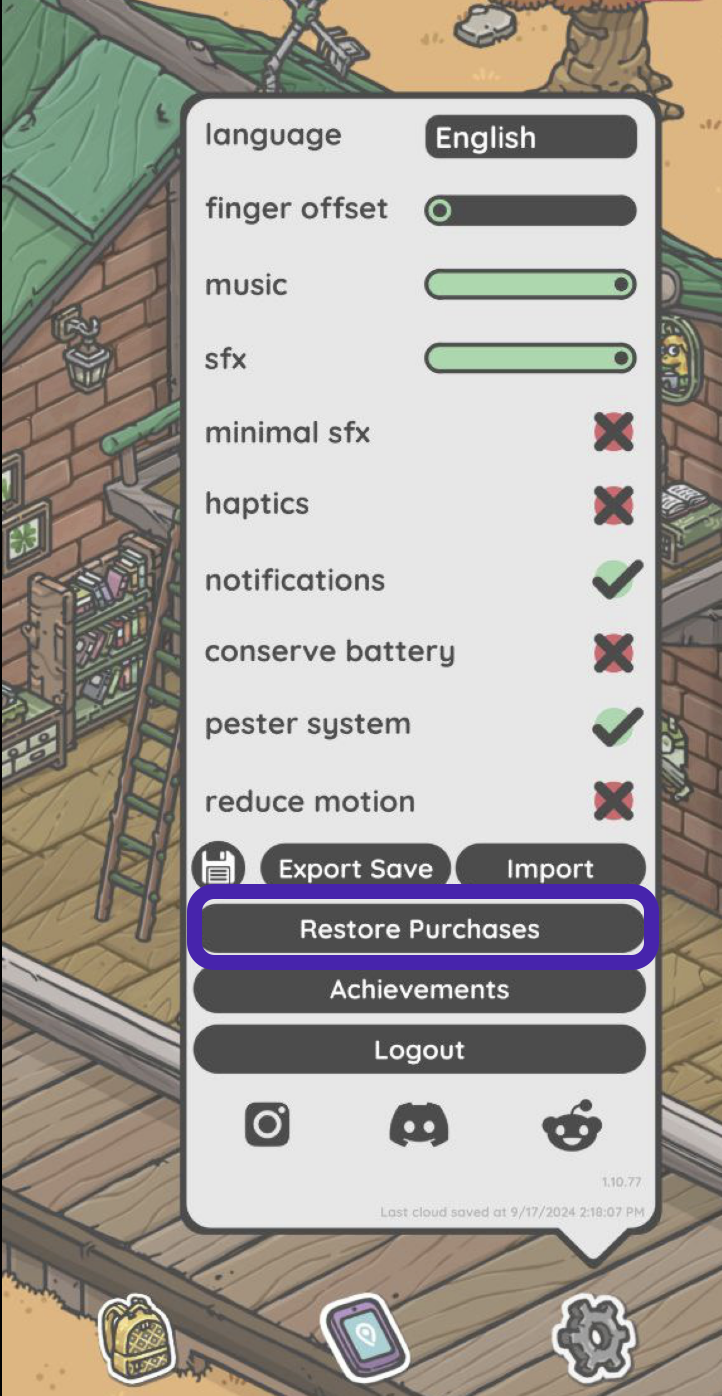Open the Discord link
The image size is (722, 1396).
419,1127
